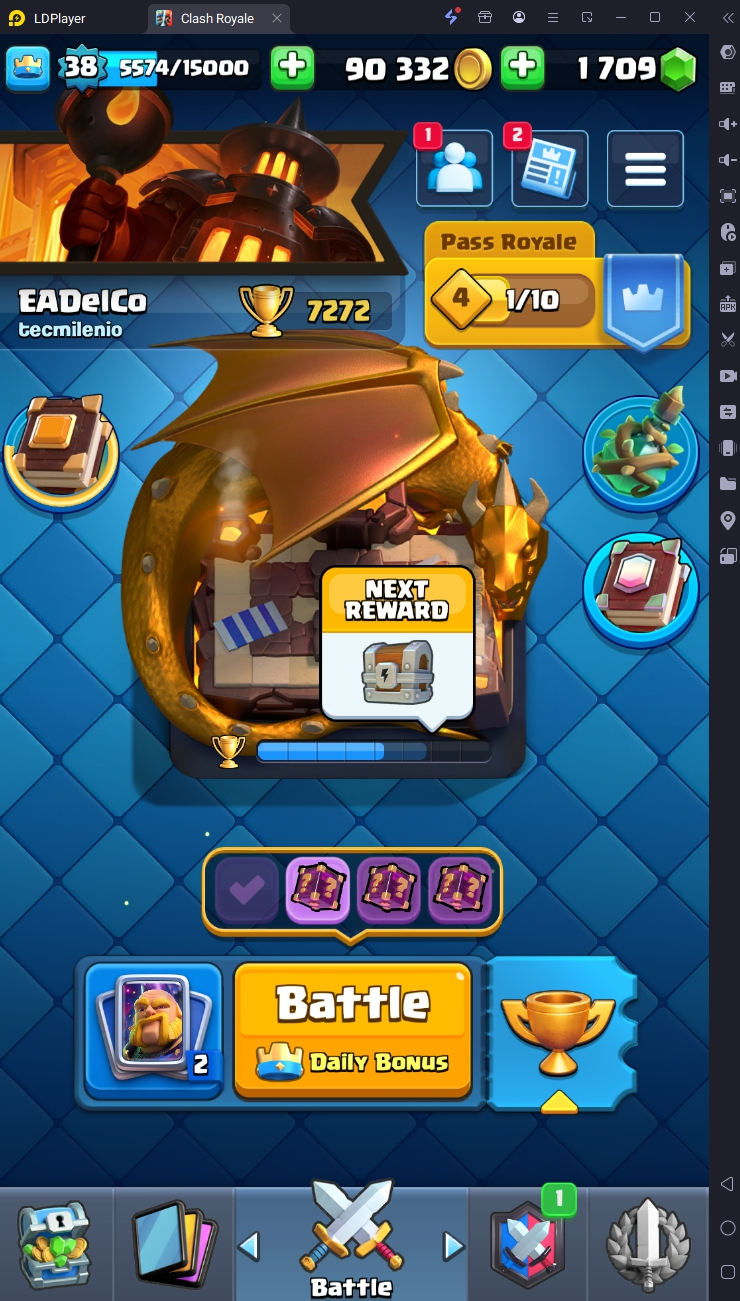View the mystery box daily rewards row
The image size is (740, 1301).
(352, 890)
